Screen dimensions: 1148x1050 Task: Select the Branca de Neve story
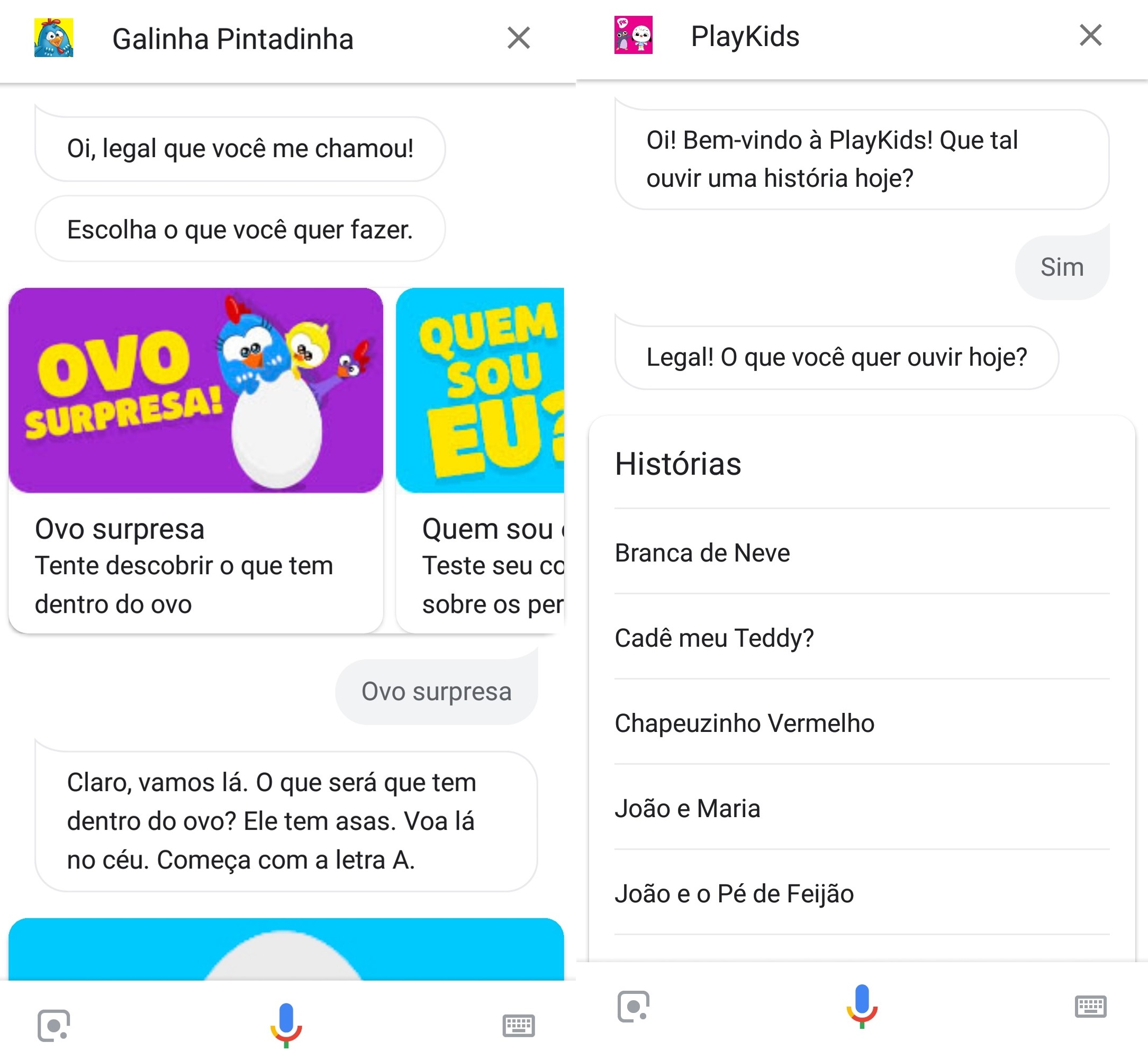702,553
